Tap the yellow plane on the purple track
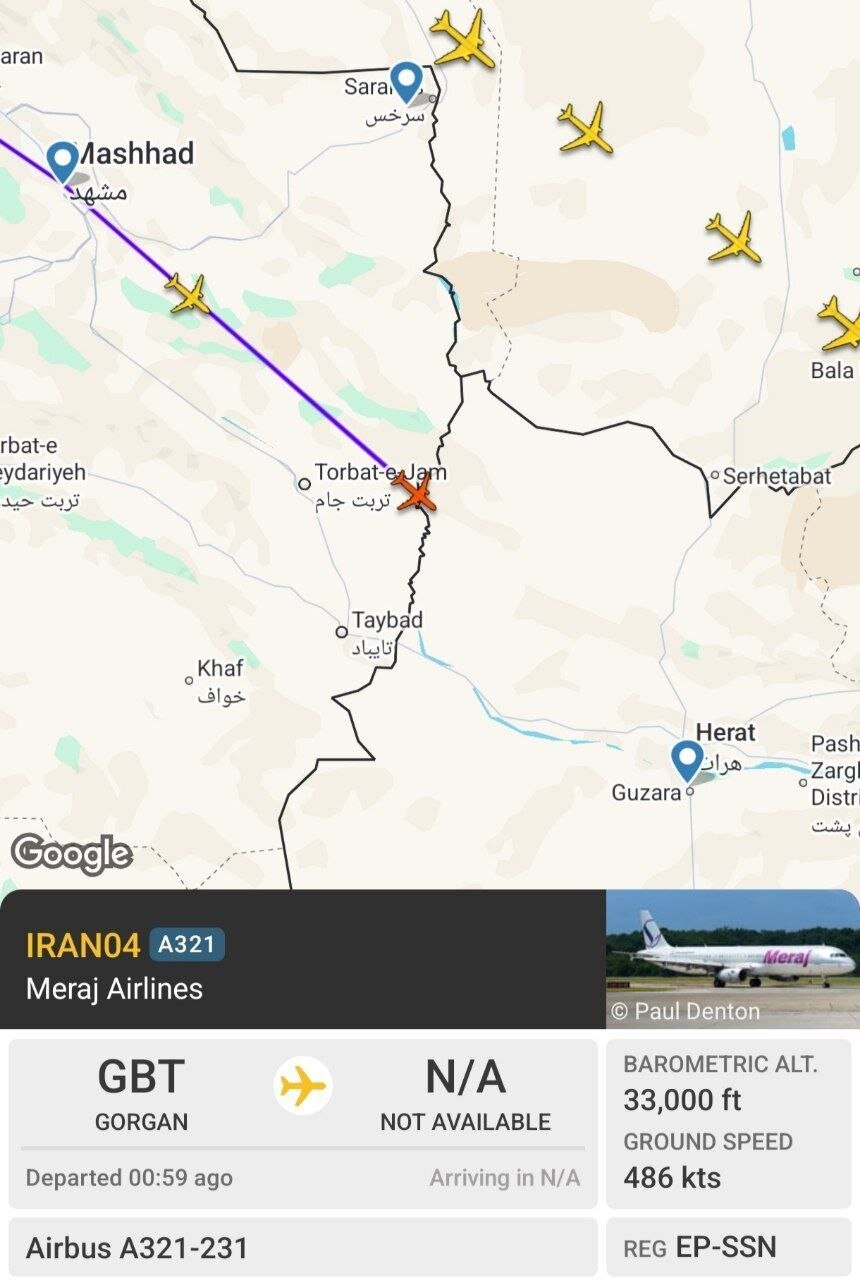860x1280 pixels. pos(188,294)
